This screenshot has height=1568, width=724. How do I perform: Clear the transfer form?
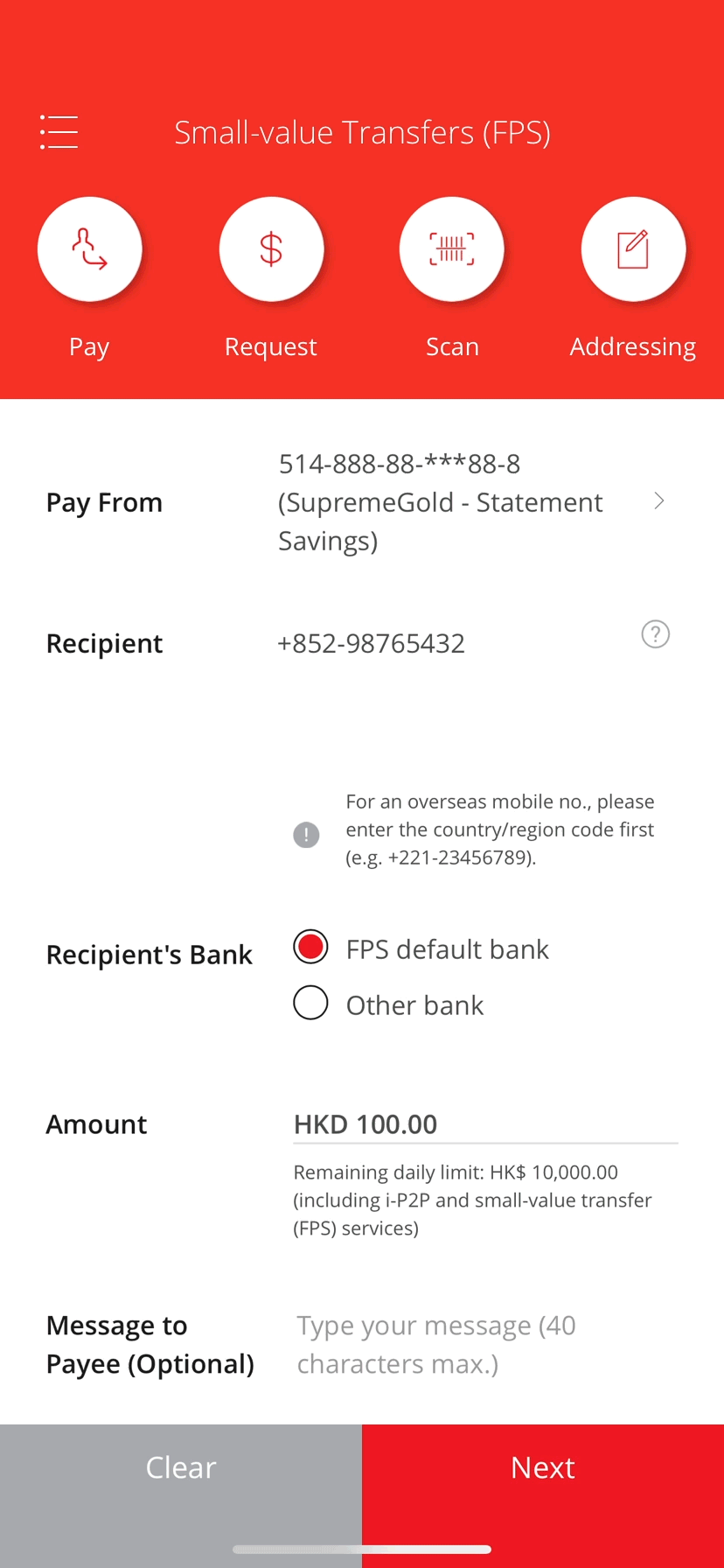[181, 1467]
